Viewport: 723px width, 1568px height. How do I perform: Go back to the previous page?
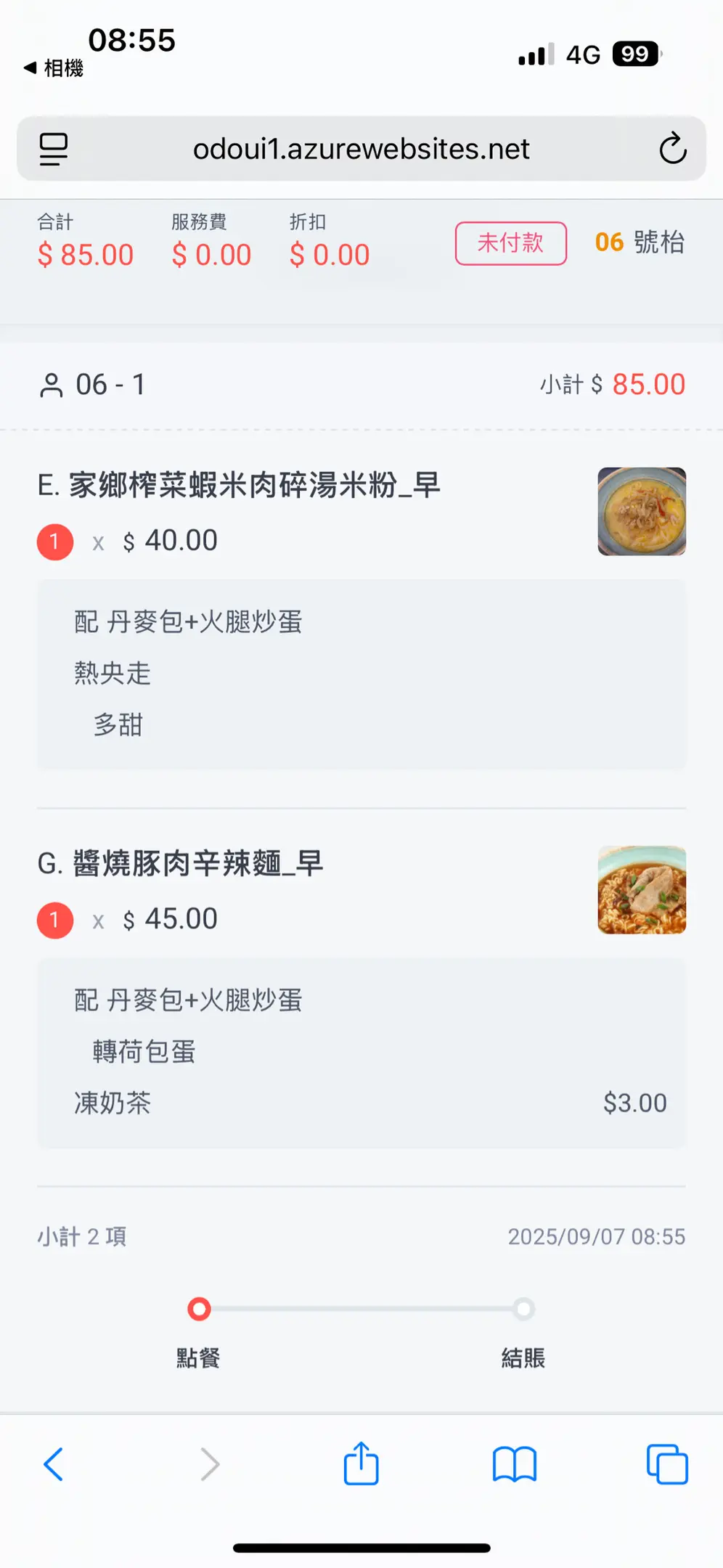(54, 1463)
